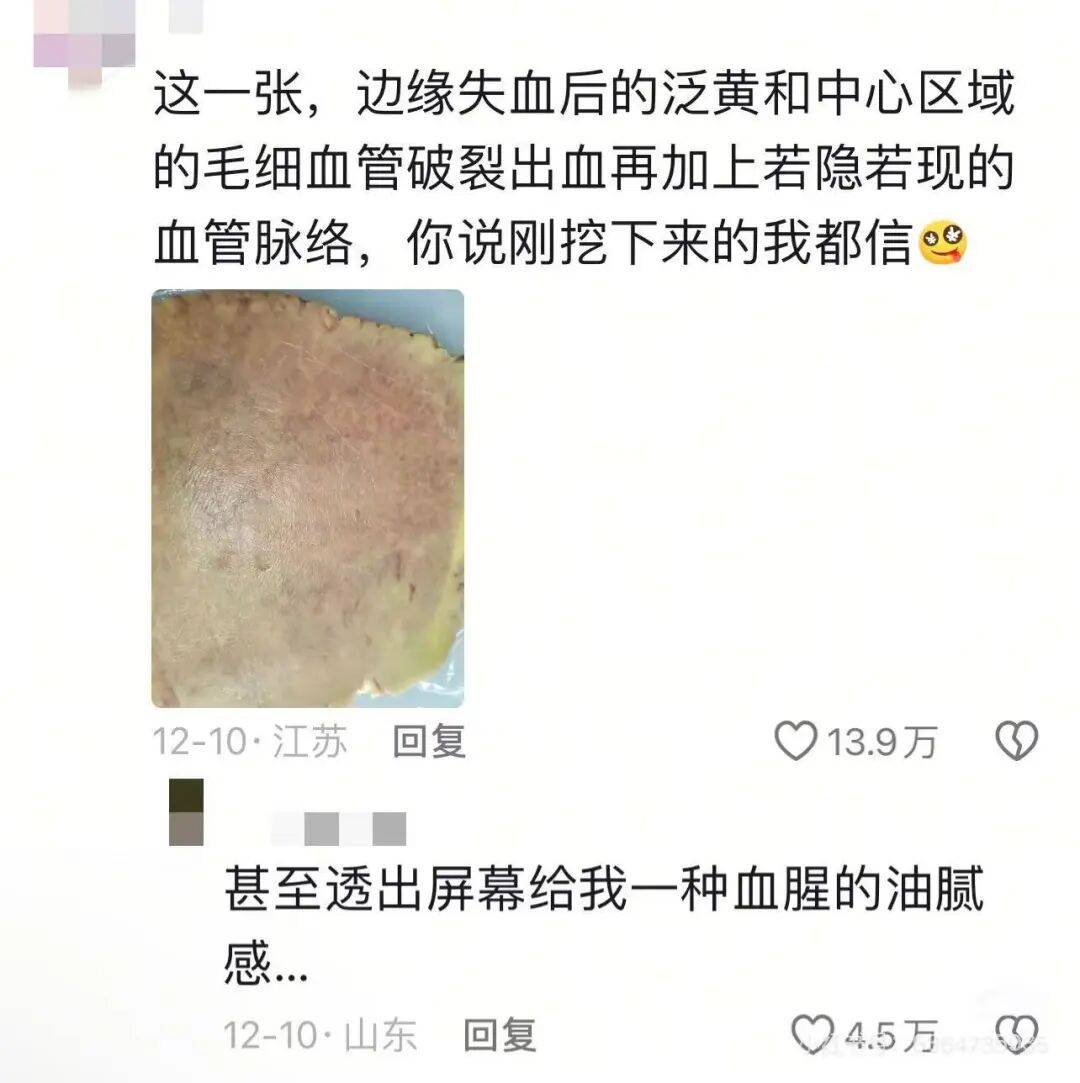Open the comment's attached photo
Viewport: 1080px width, 1083px height.
point(307,498)
